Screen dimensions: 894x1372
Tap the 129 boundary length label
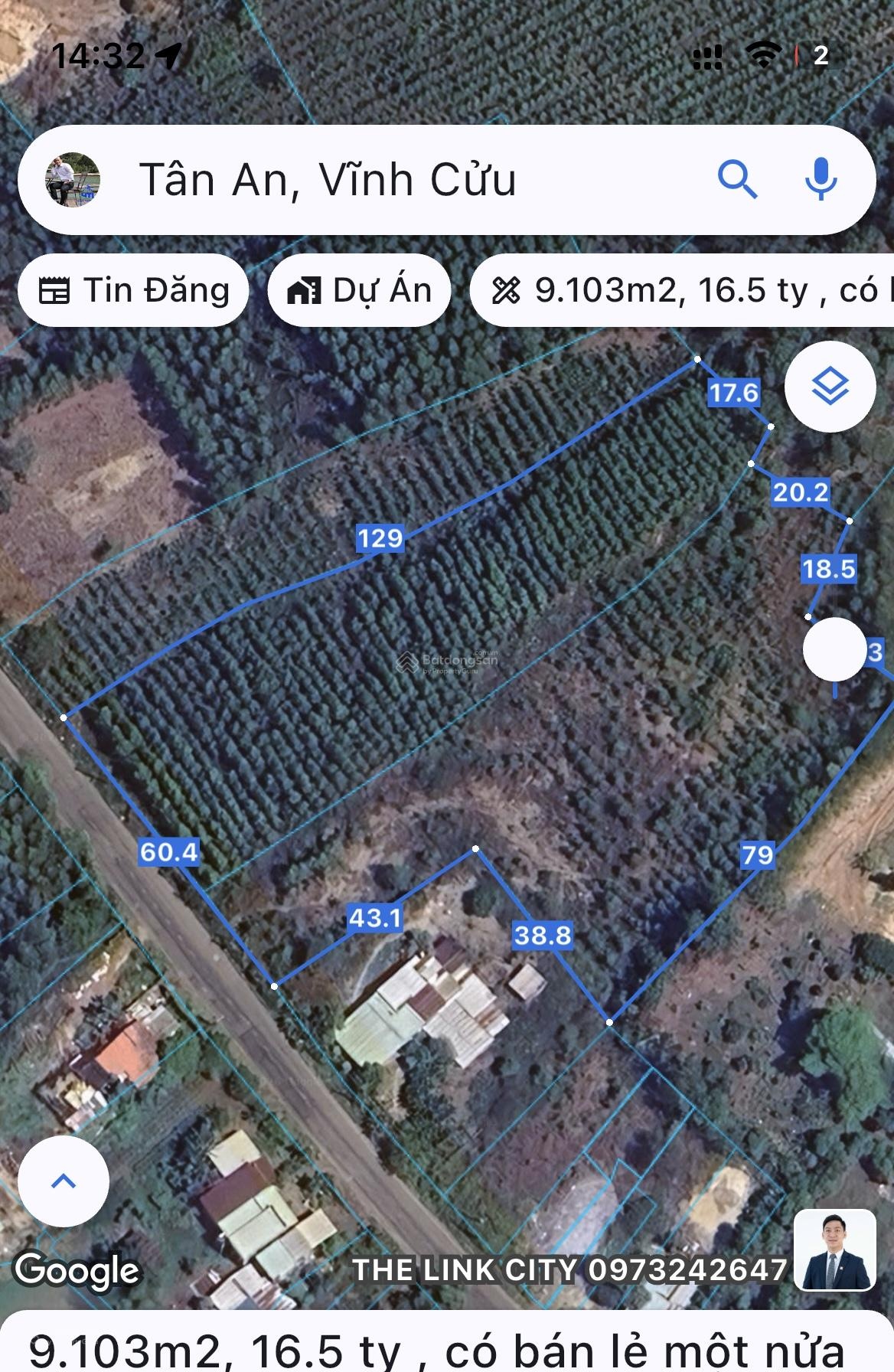pos(380,539)
